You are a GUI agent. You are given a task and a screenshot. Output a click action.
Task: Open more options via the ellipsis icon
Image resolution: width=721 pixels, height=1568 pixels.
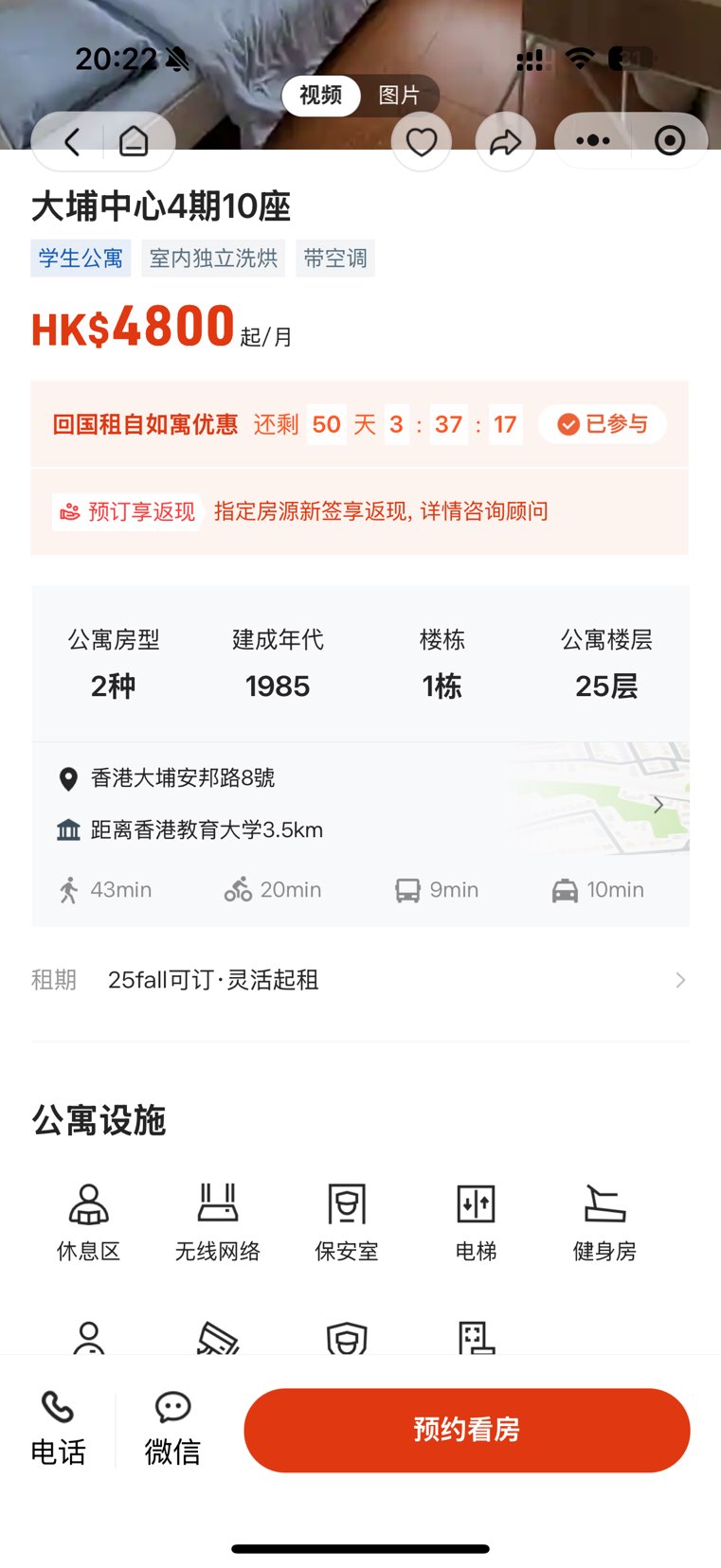591,140
